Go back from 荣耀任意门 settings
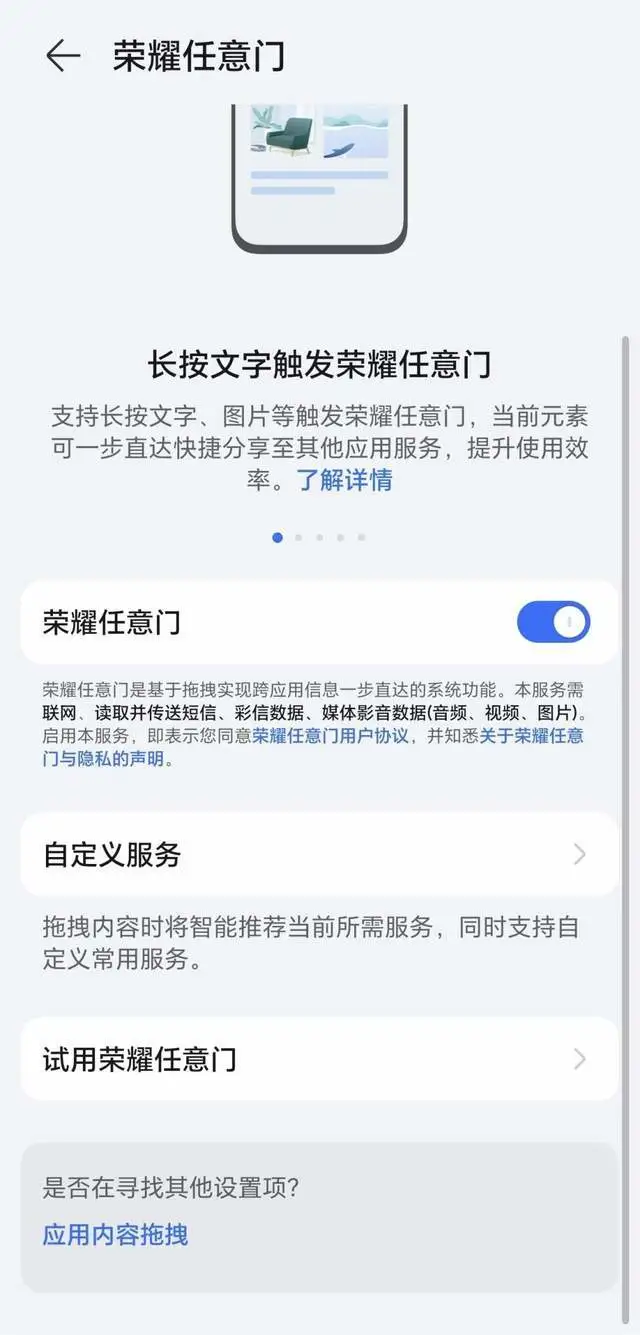The width and height of the screenshot is (640, 1335). pyautogui.click(x=62, y=56)
